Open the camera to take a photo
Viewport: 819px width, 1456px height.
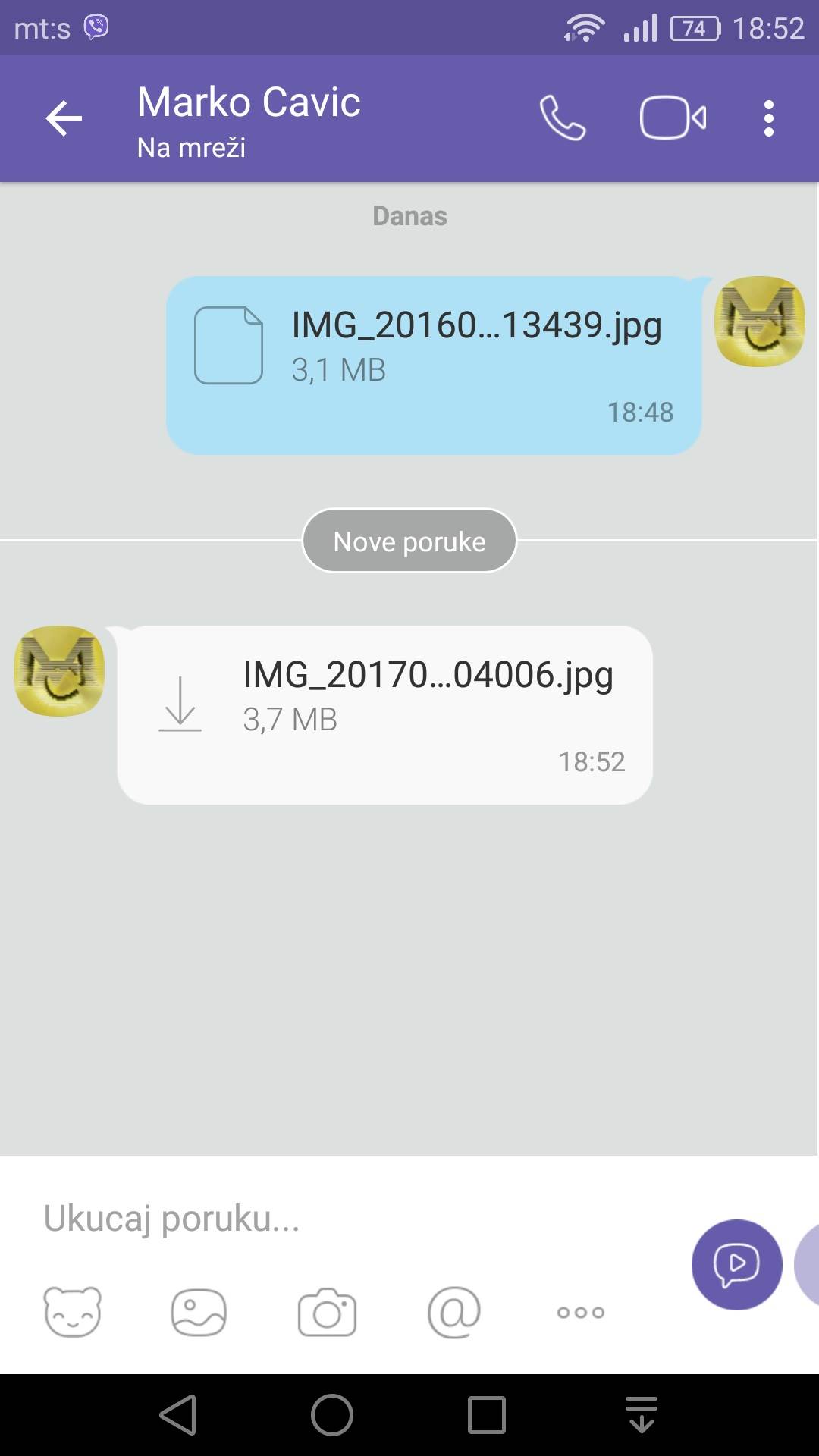327,1312
